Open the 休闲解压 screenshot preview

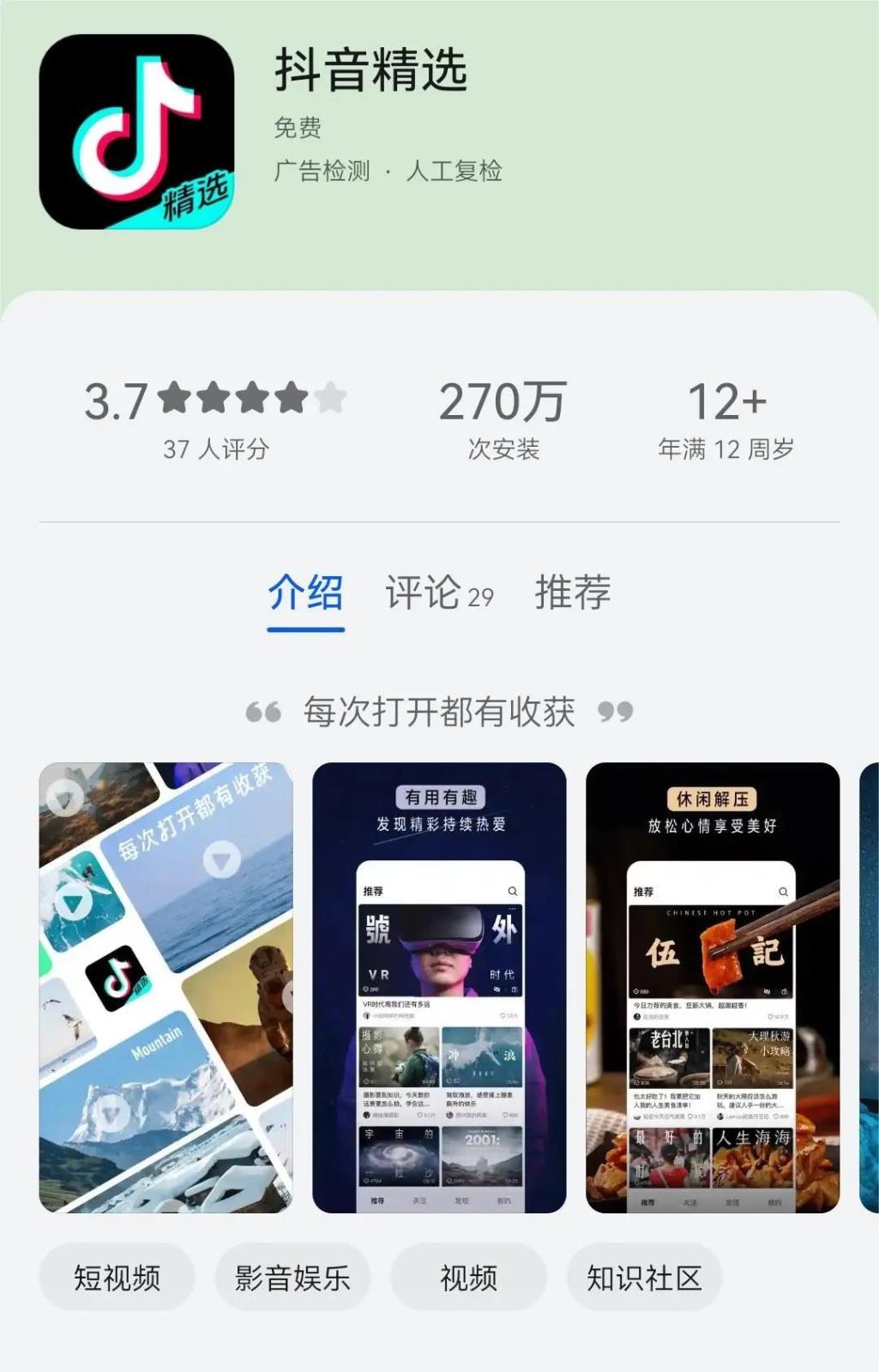(x=712, y=987)
